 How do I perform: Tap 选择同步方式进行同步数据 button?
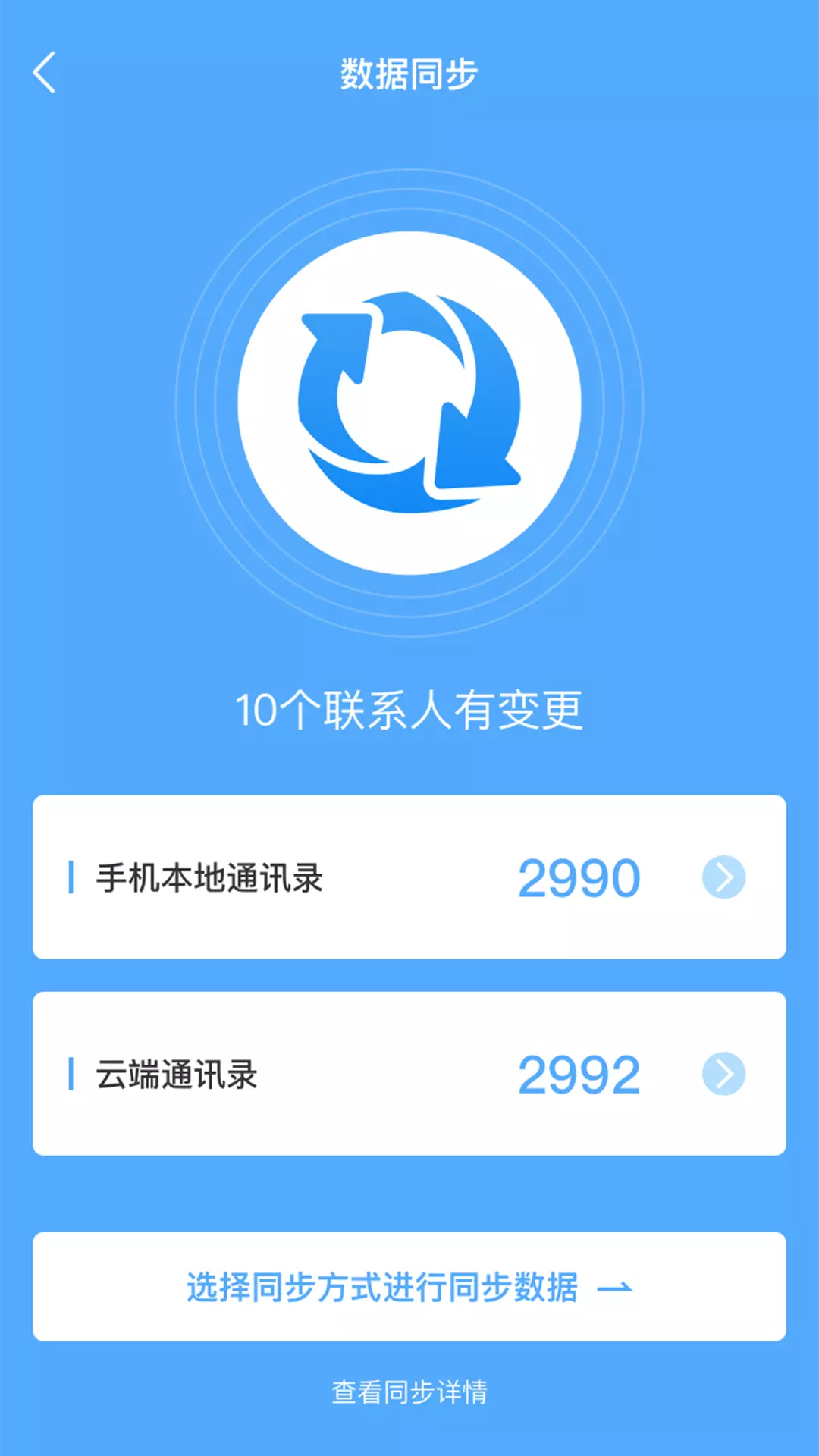(x=409, y=1287)
